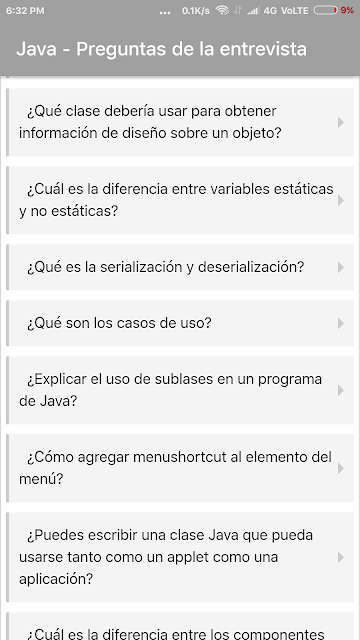This screenshot has width=360, height=640.
Task: Open question about clase para información de diseño
Action: (180, 122)
